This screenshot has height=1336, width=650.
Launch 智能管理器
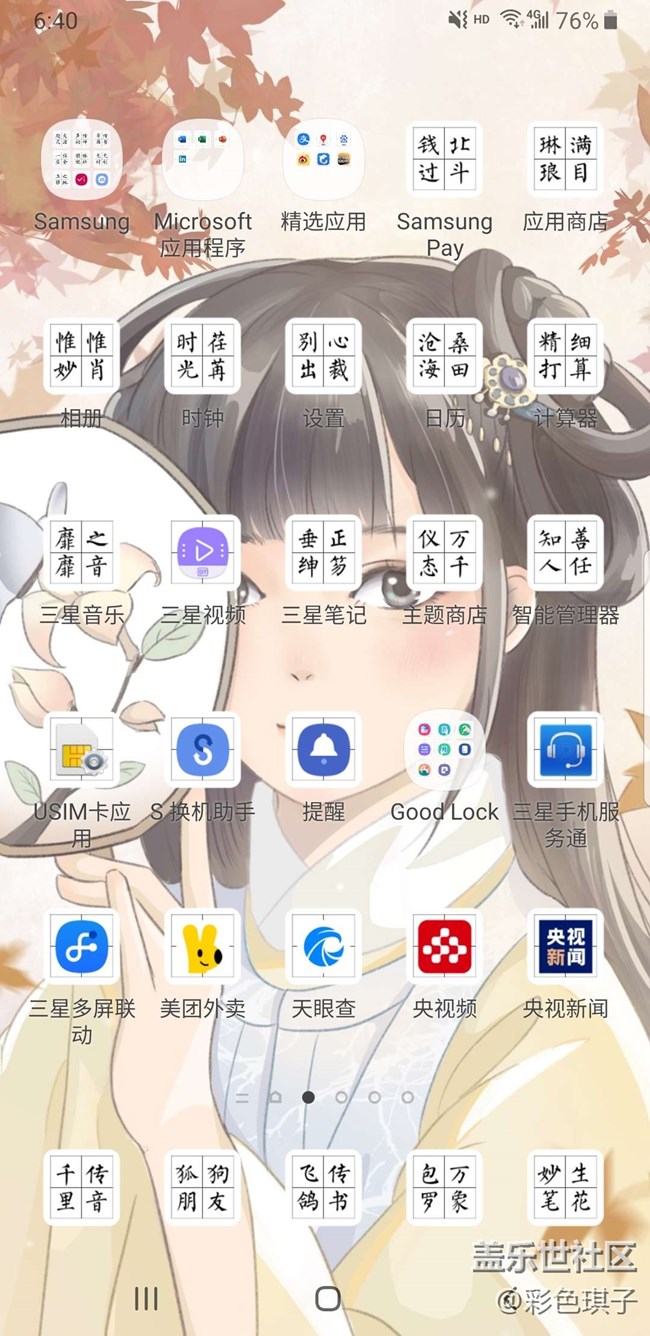565,553
